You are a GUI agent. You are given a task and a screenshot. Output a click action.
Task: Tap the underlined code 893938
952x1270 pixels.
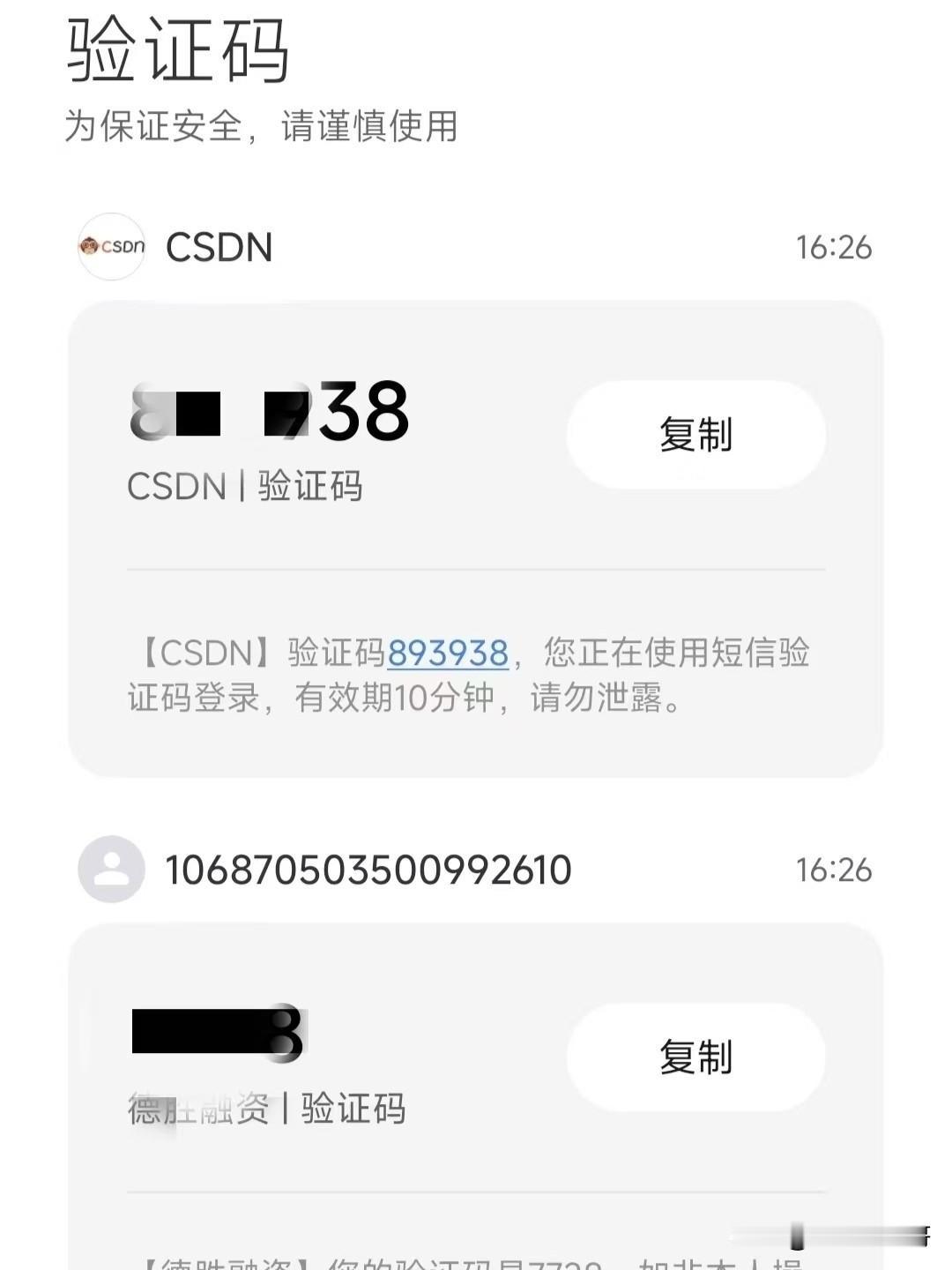[x=448, y=654]
